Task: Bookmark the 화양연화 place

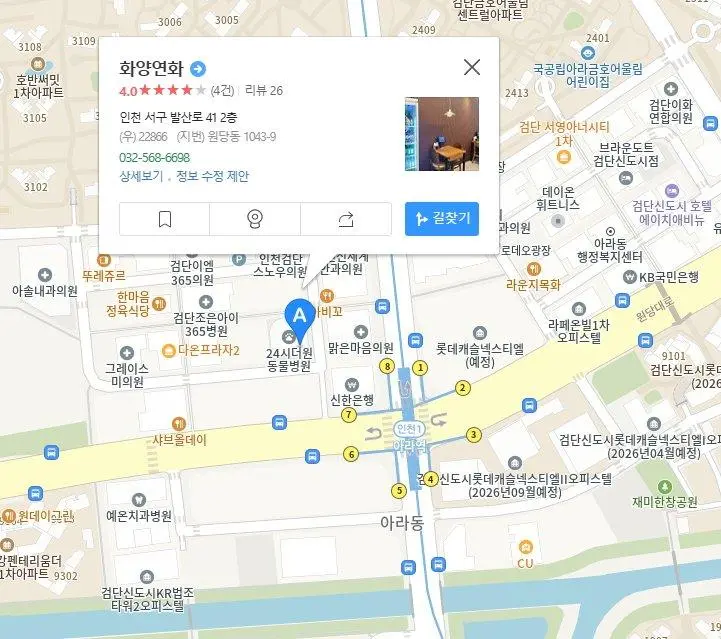Action: coord(165,219)
